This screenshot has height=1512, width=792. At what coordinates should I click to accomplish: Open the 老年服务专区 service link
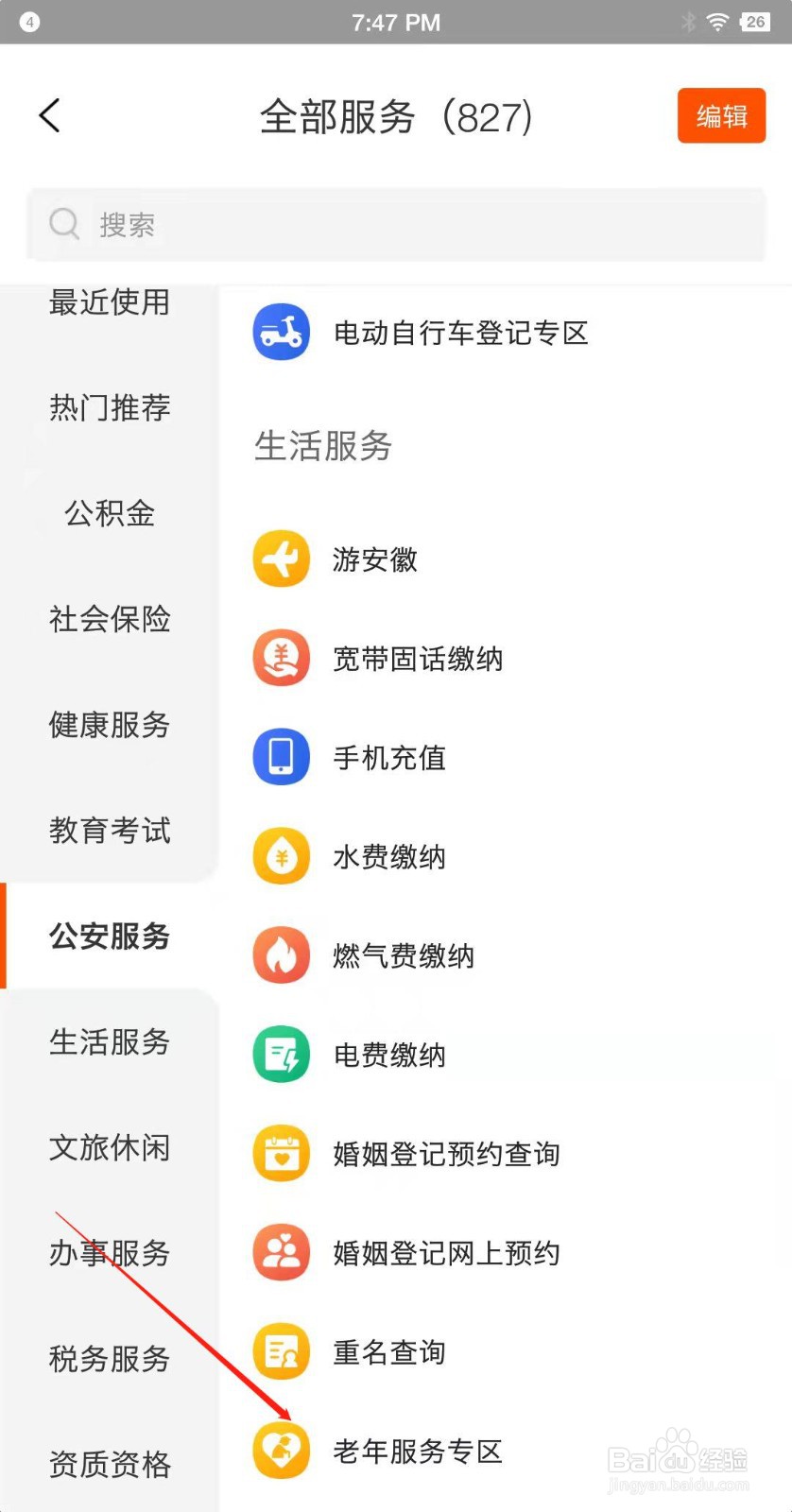click(x=418, y=1452)
